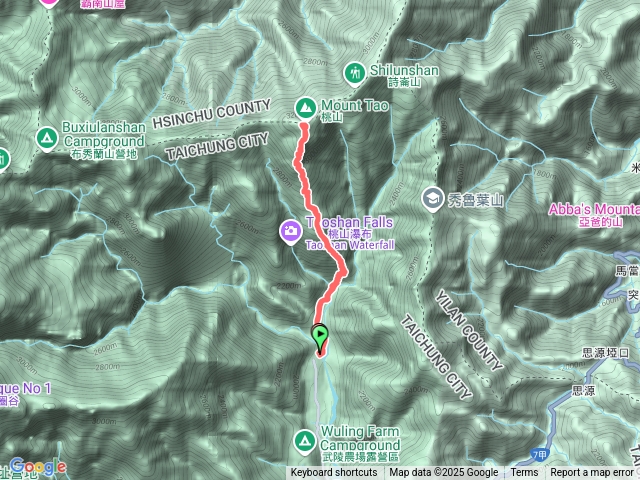The width and height of the screenshot is (640, 480).
Task: Open the Mount Tao peak marker
Action: pyautogui.click(x=306, y=105)
